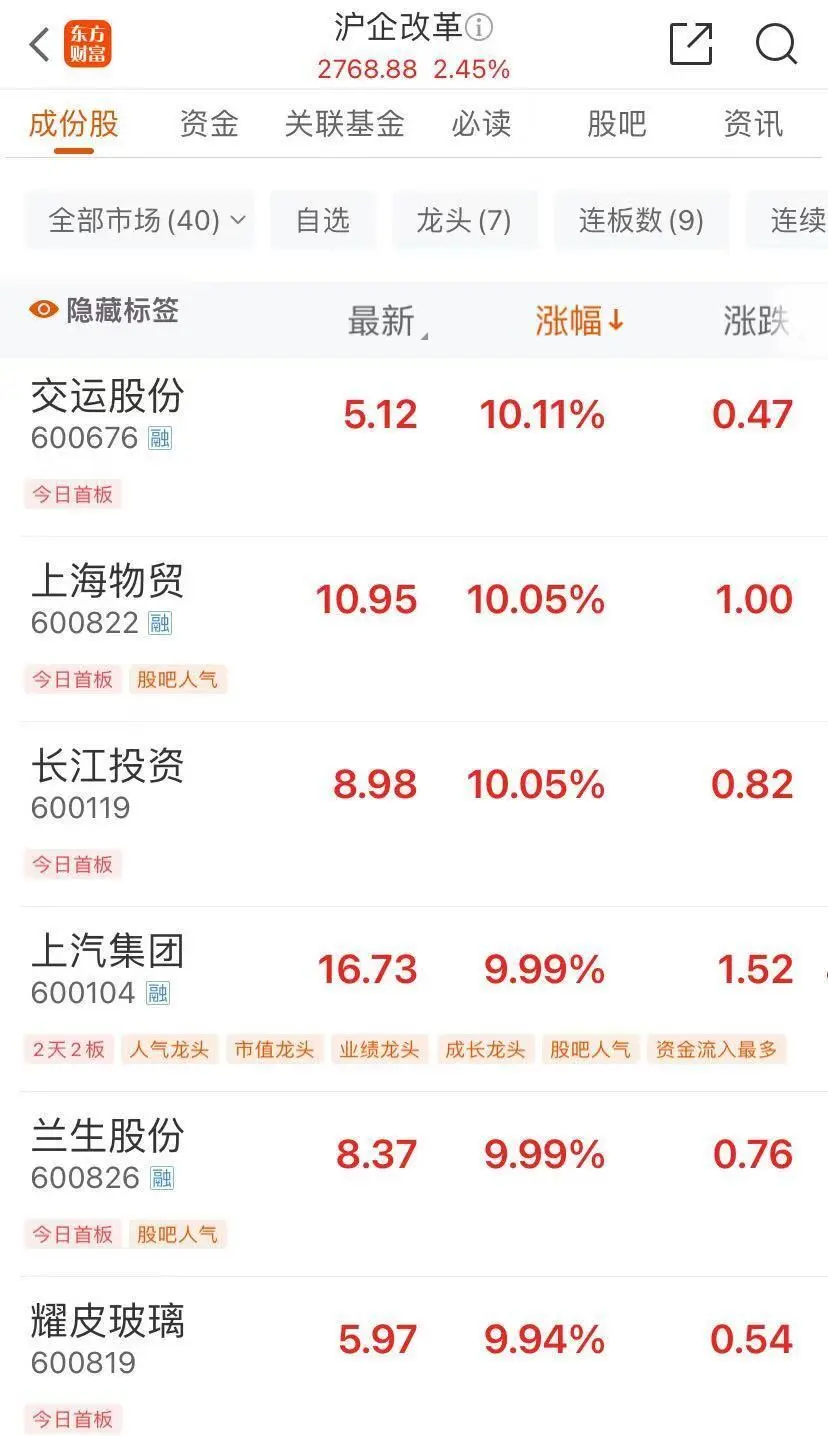This screenshot has width=828, height=1436.
Task: Filter by 自选 chip
Action: point(323,220)
